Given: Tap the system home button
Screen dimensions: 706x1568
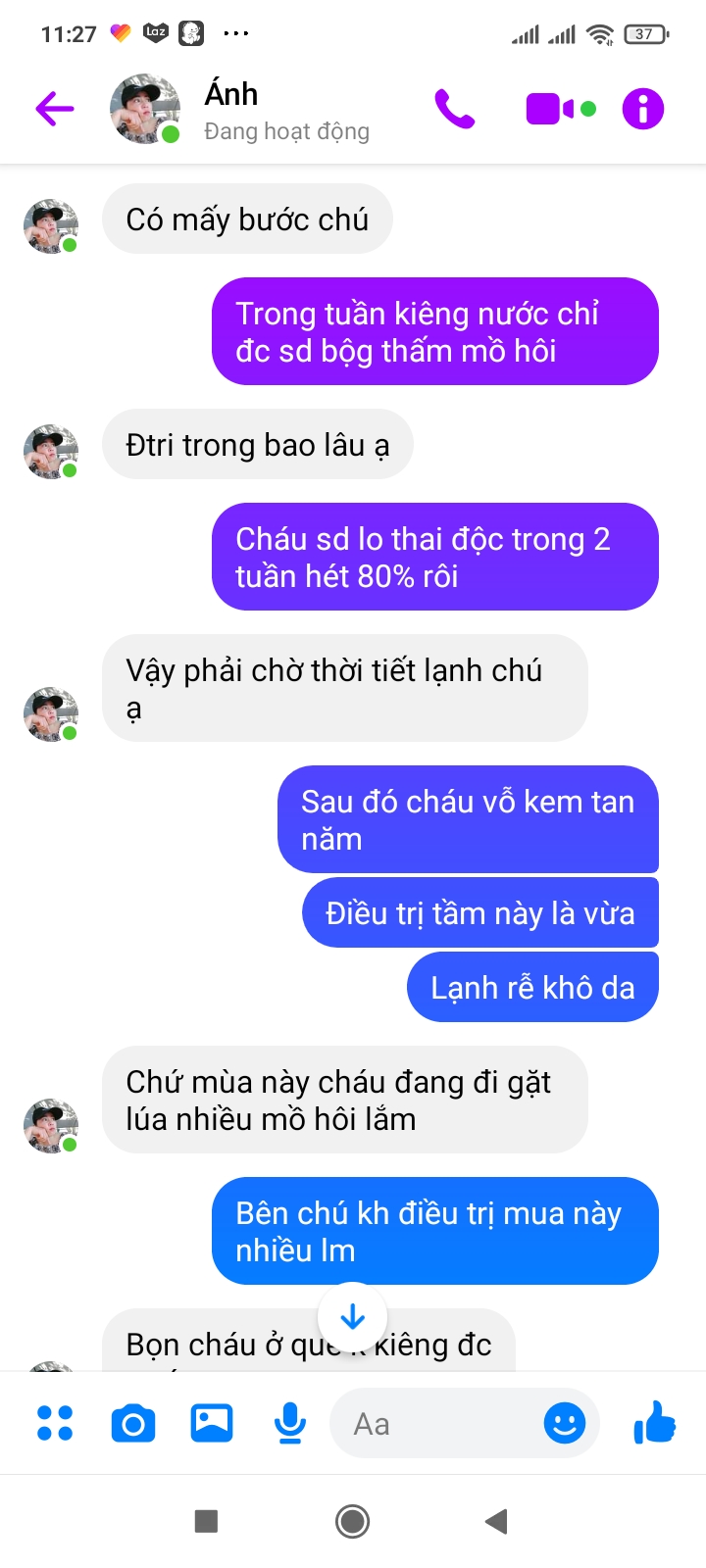Looking at the screenshot, I should coord(353,1521).
